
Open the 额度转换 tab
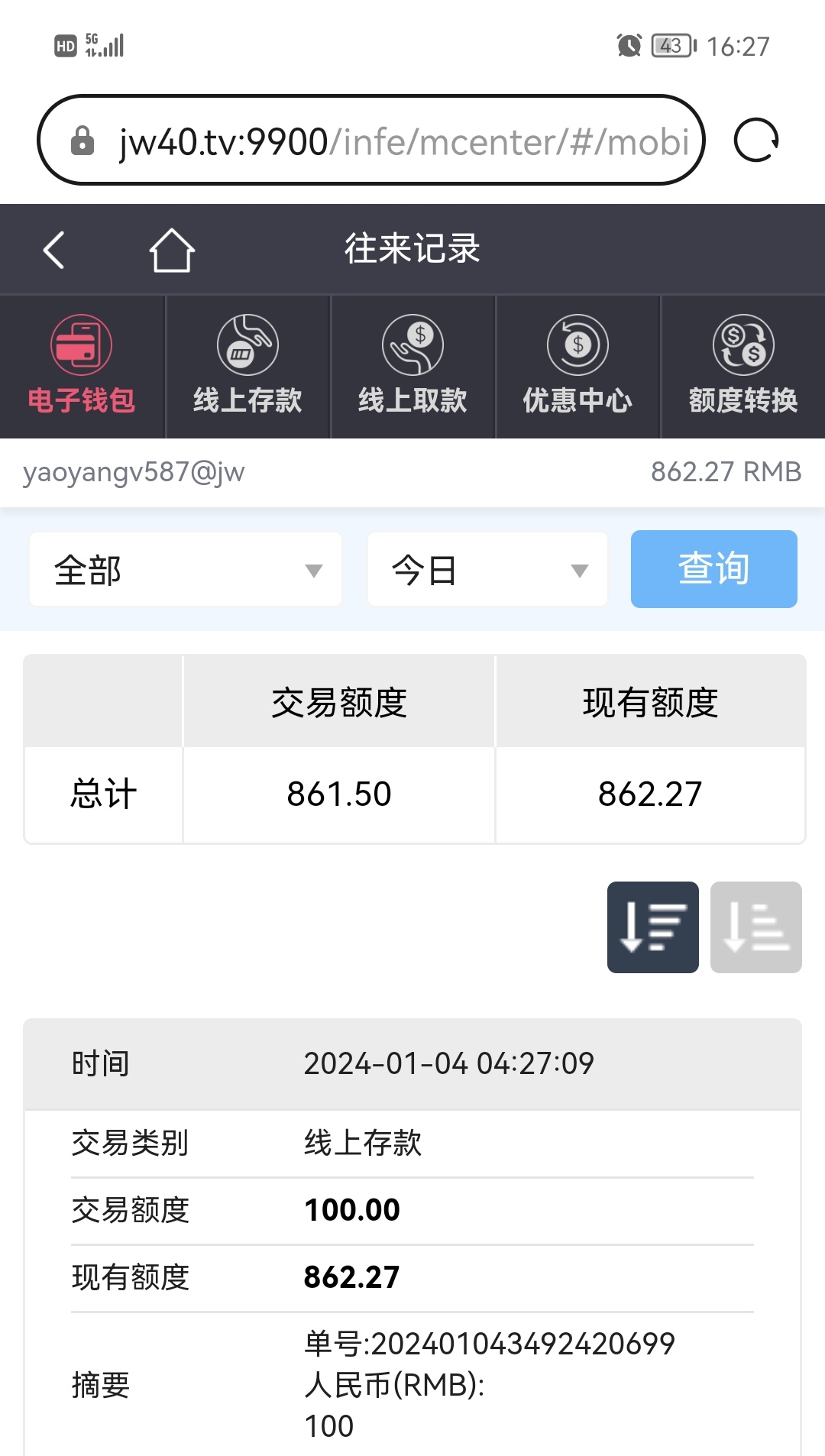point(742,367)
